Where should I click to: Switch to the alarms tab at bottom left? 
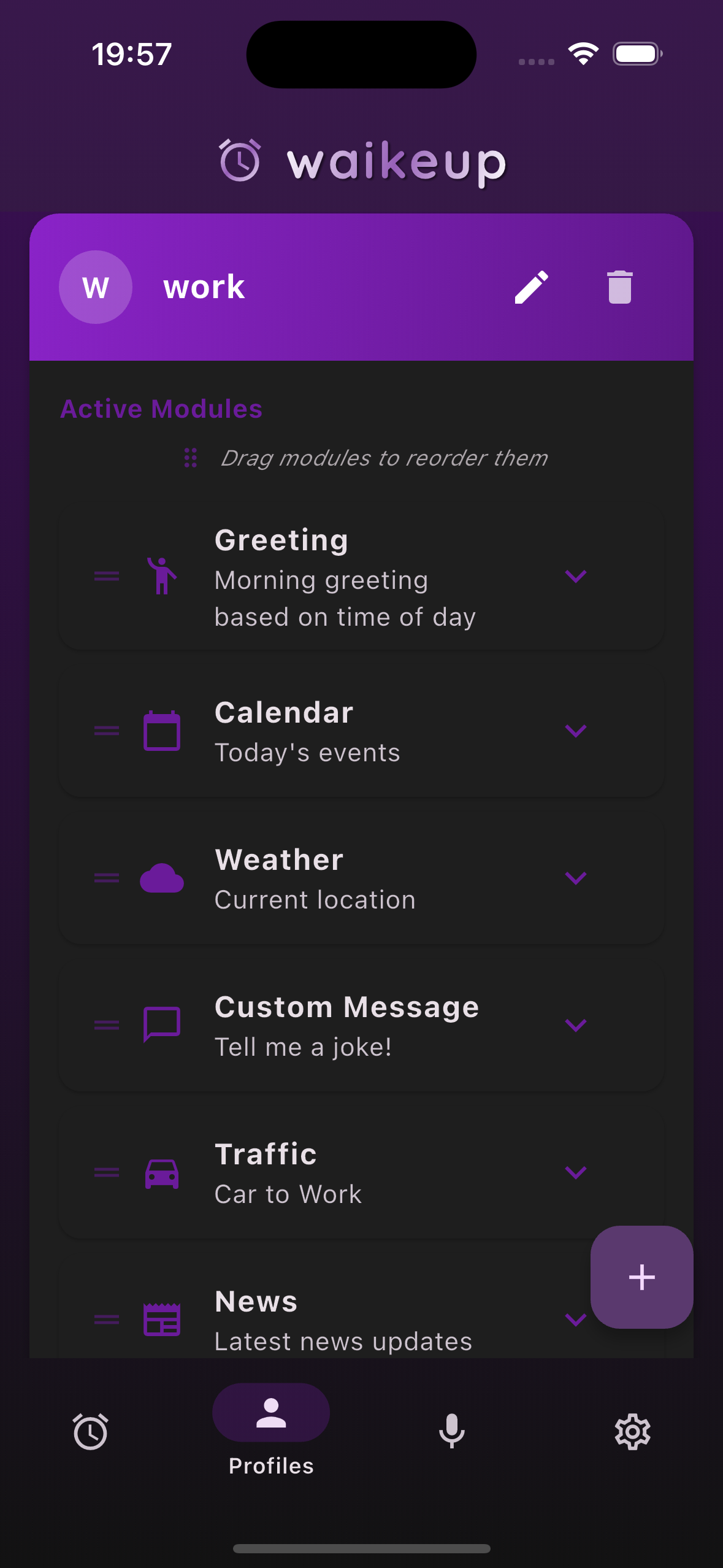click(91, 1431)
